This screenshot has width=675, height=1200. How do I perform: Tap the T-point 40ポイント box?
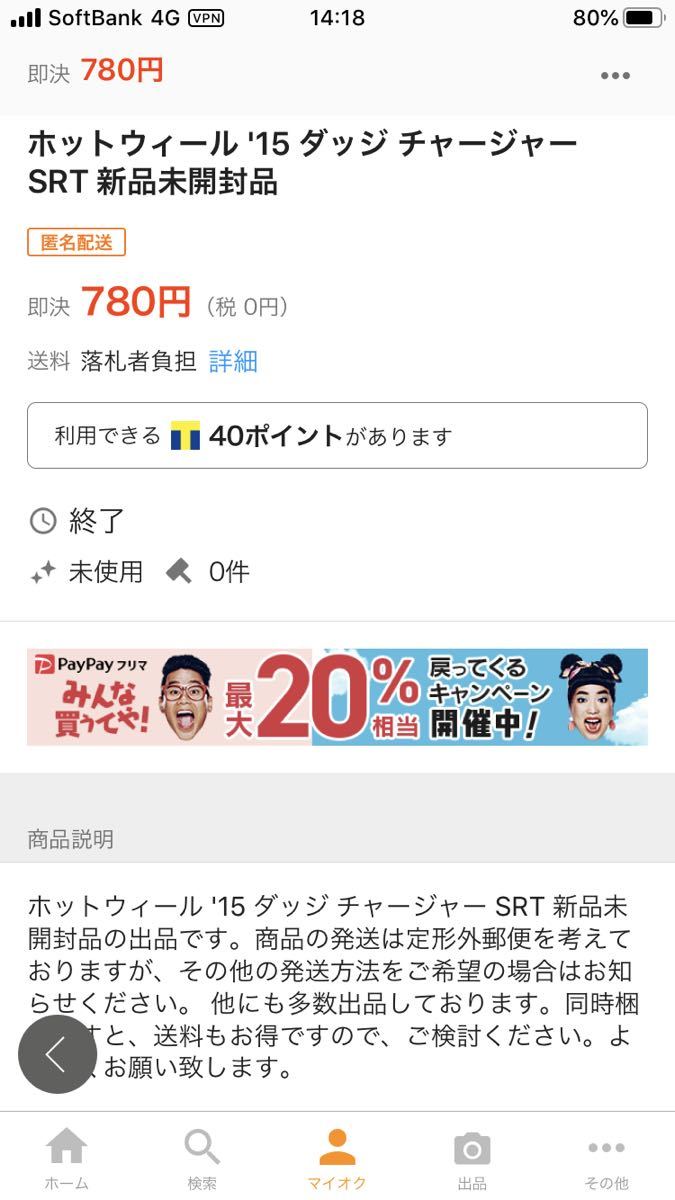coord(337,436)
